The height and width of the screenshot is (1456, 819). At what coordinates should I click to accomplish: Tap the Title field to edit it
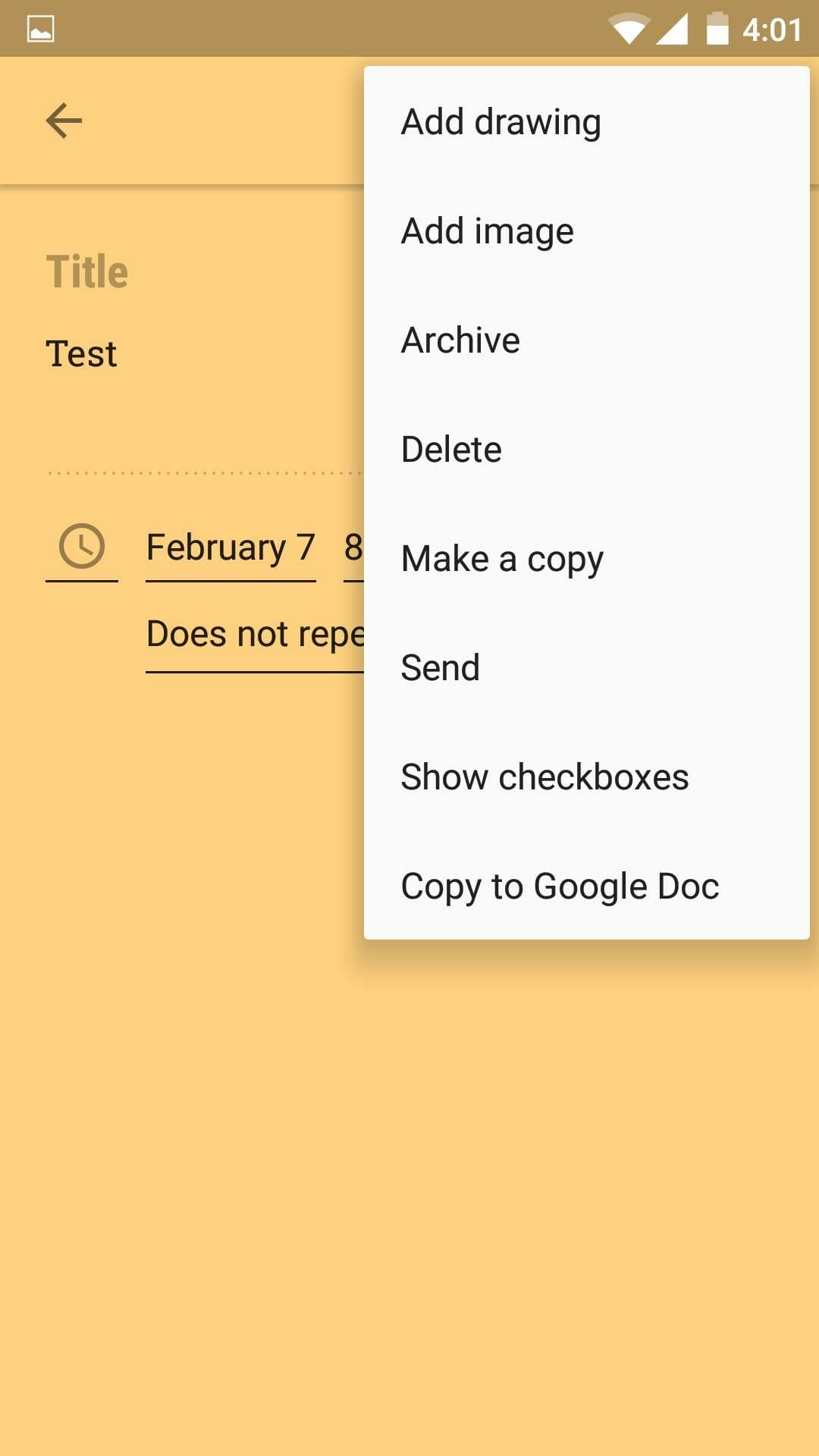coord(87,271)
